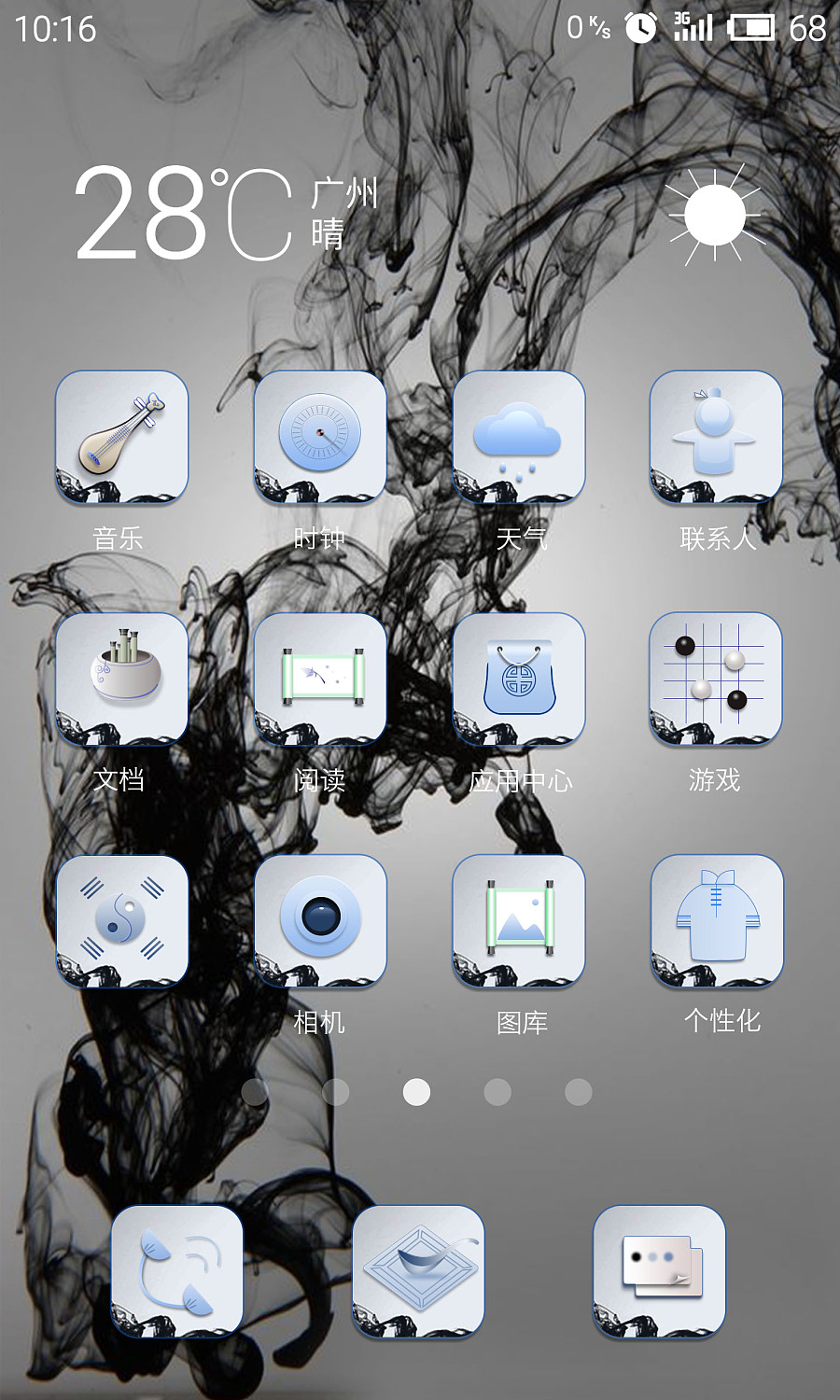The image size is (840, 1400).
Task: Open the messages app in the dock
Action: (x=659, y=1271)
